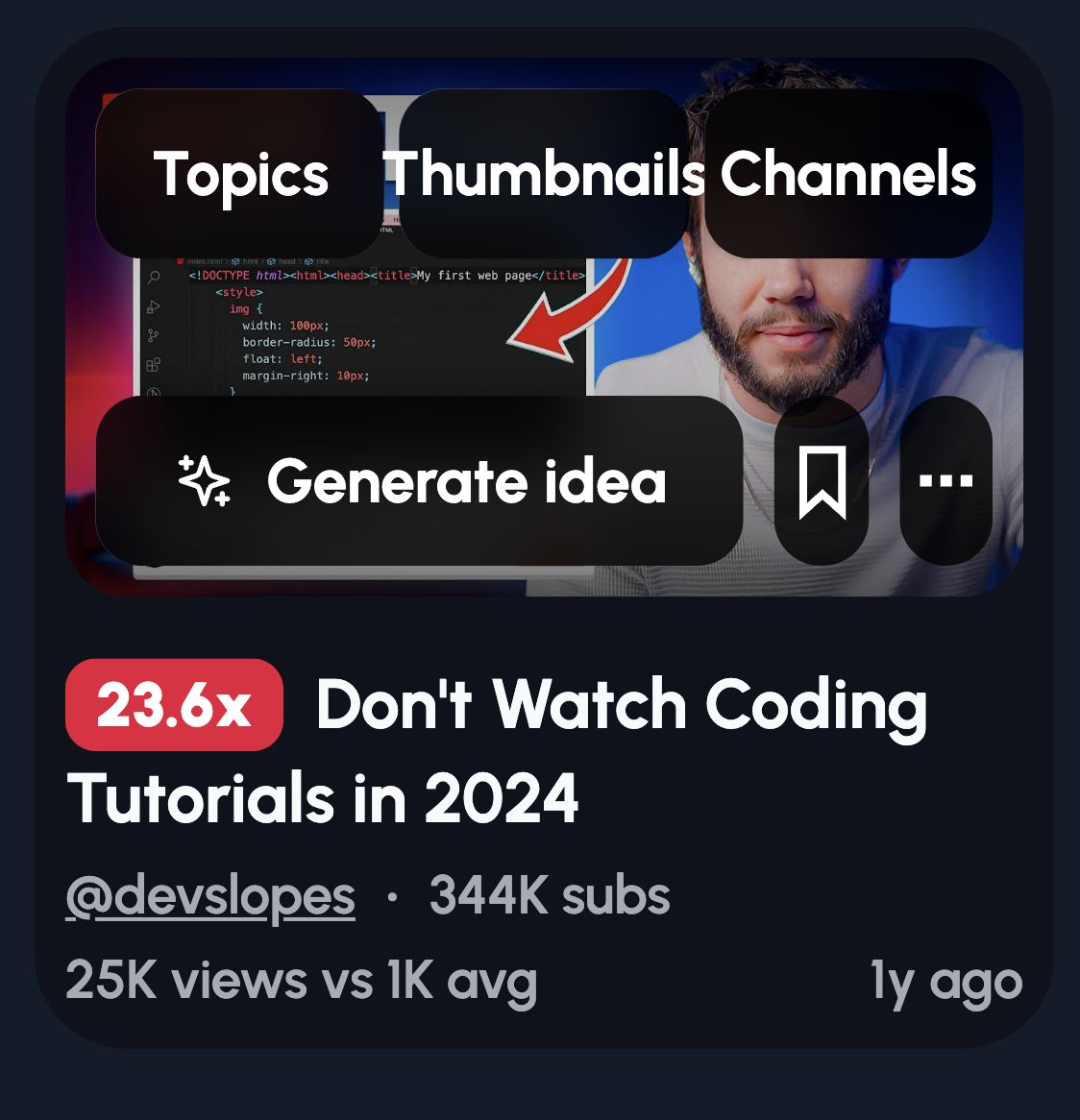Visit the @devslopes channel link
1080x1120 pixels.
210,896
